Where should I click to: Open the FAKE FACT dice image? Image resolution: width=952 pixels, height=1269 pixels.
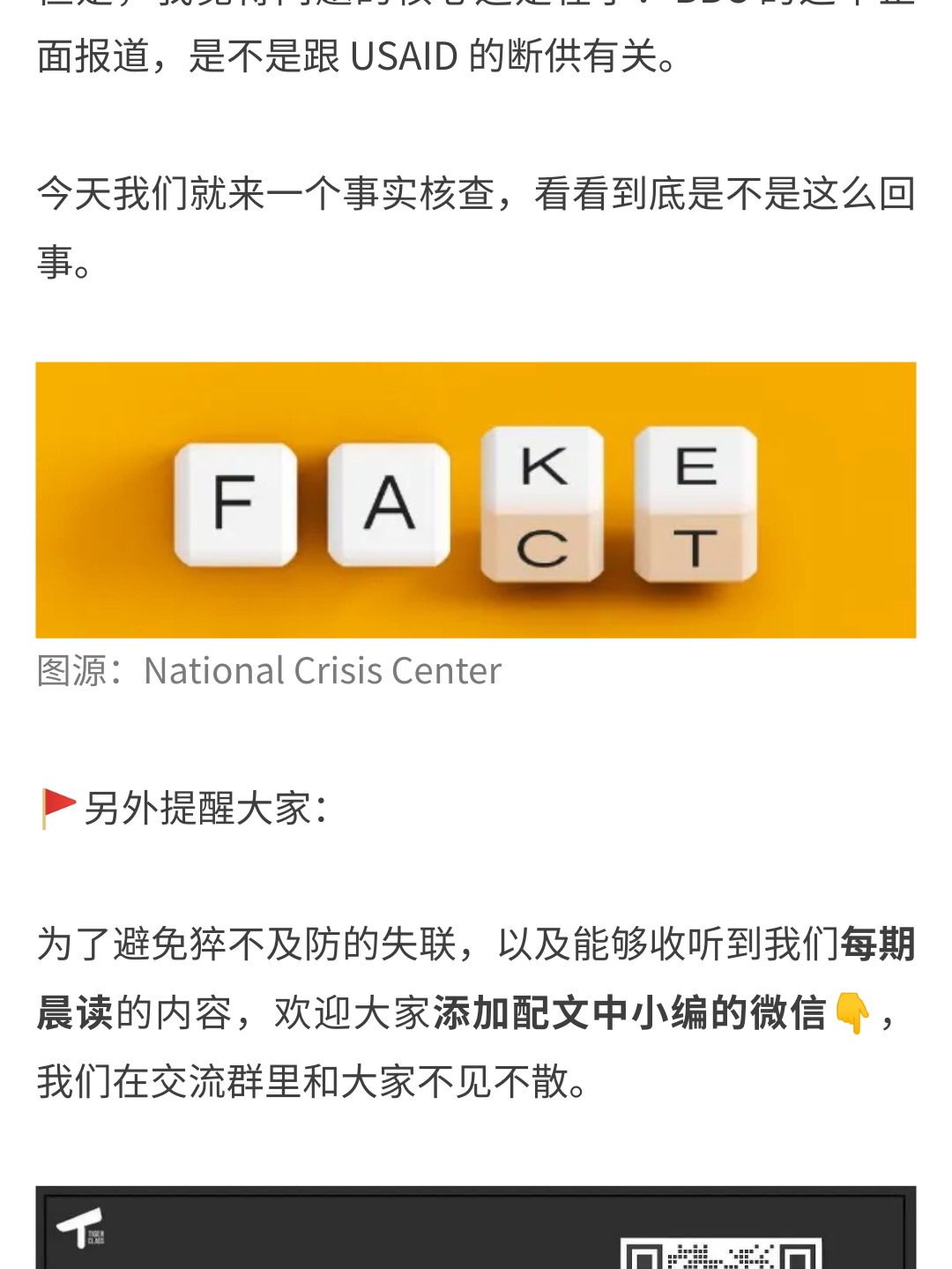tap(476, 500)
